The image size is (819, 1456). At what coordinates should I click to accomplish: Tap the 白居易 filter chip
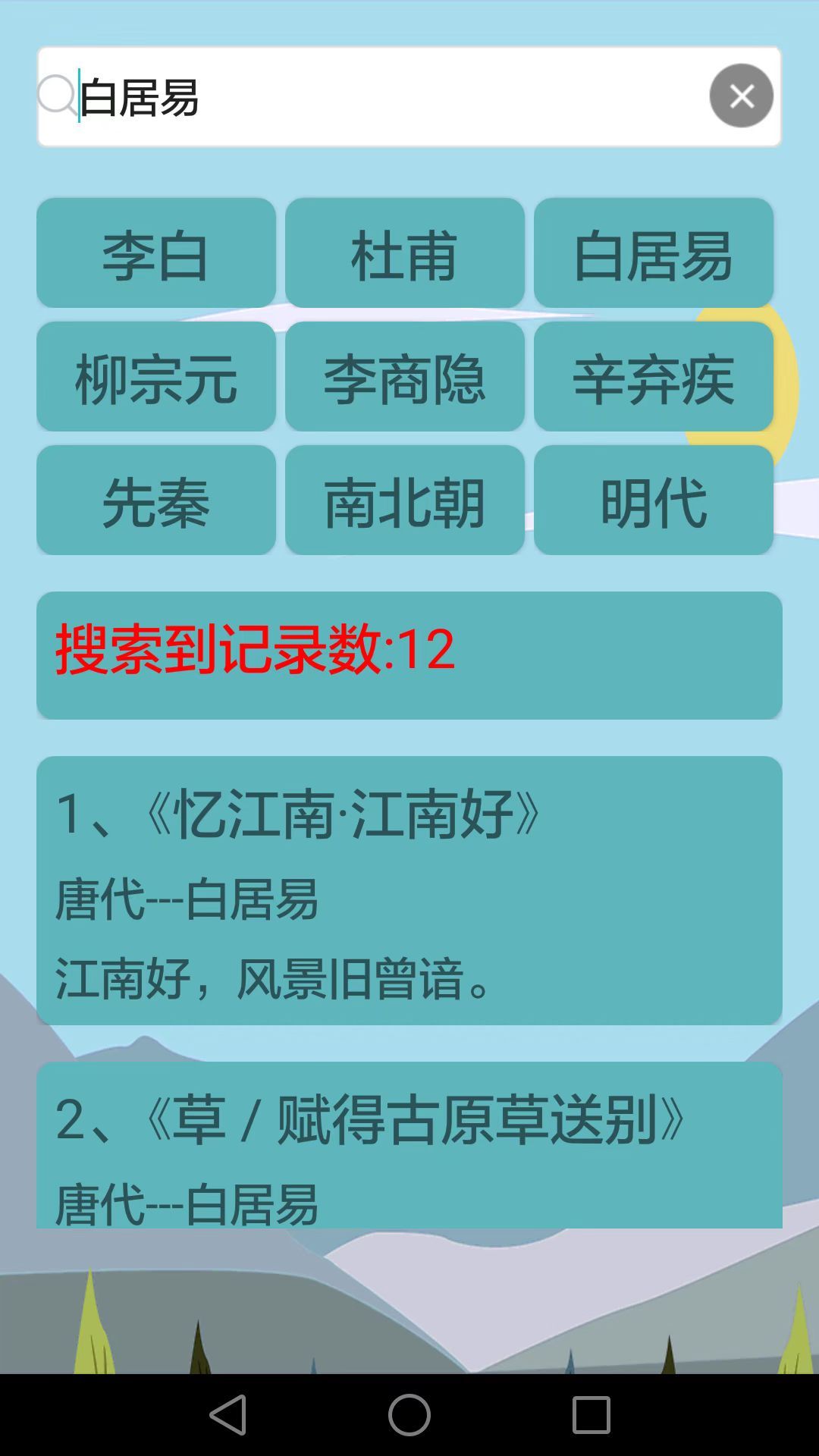pos(654,253)
